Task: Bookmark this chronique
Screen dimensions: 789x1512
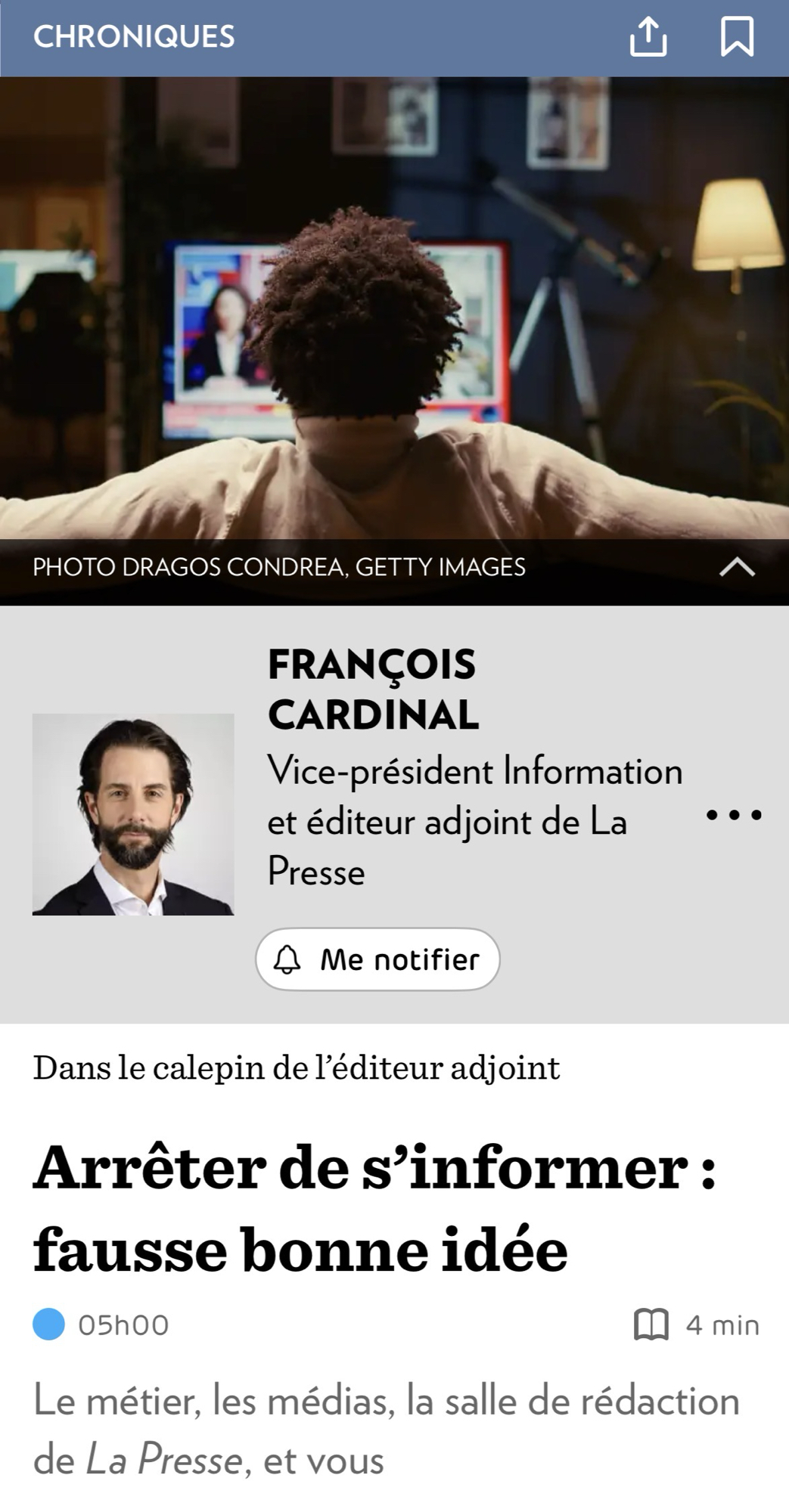Action: pos(736,37)
